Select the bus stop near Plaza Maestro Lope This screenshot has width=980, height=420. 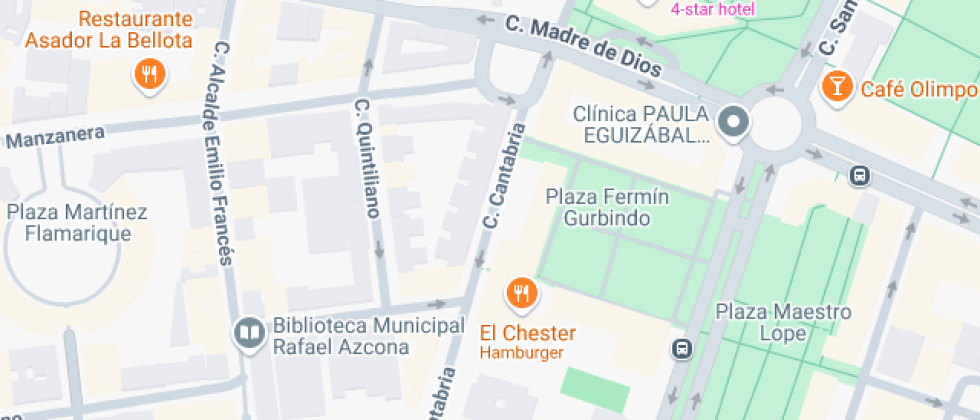point(682,349)
